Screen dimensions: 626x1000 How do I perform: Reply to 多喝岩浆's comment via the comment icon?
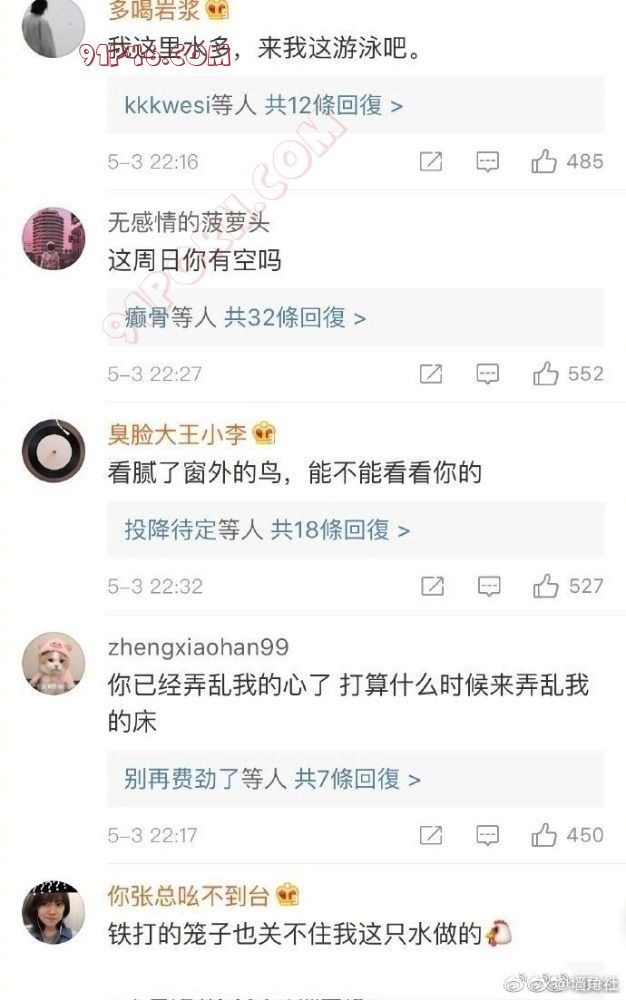click(x=487, y=161)
